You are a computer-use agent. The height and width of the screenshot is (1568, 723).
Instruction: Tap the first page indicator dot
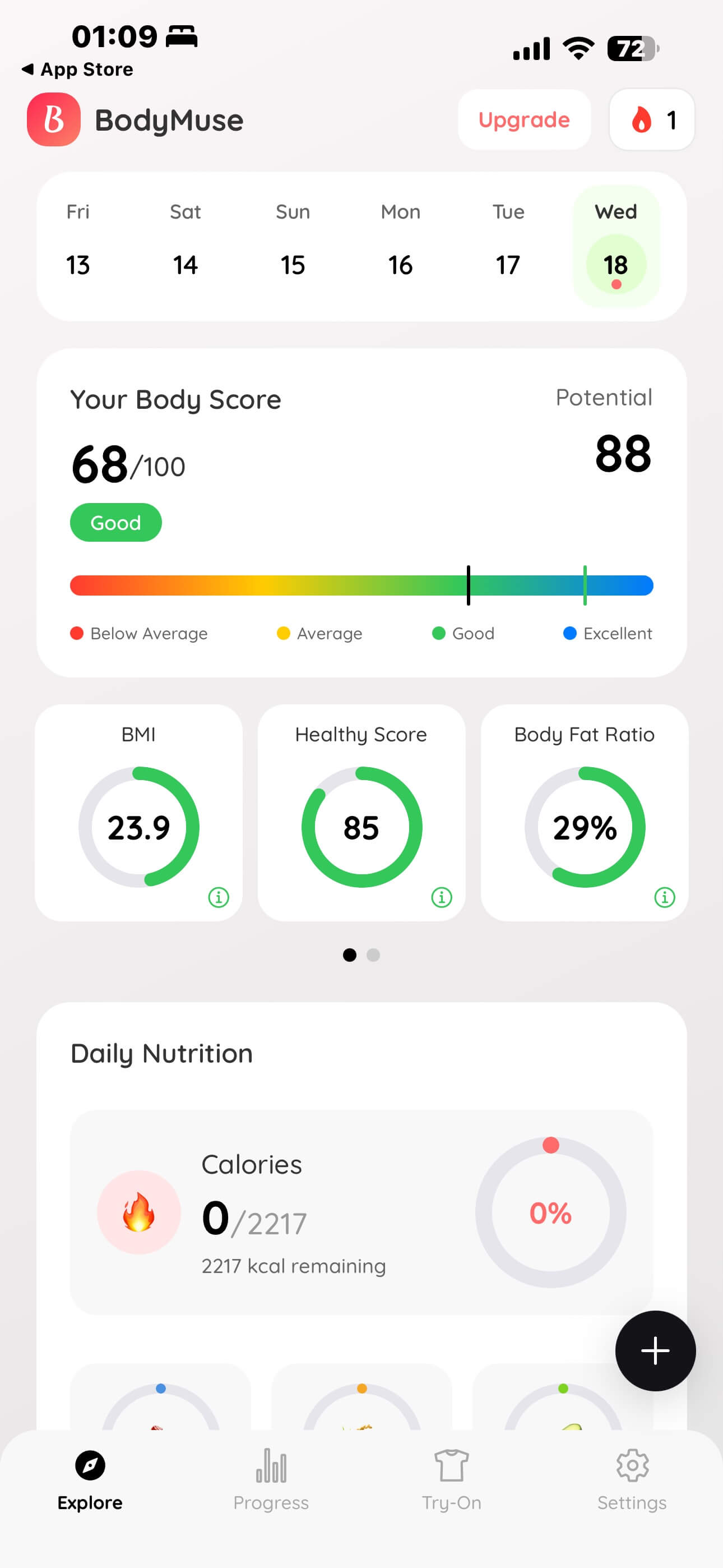[350, 955]
